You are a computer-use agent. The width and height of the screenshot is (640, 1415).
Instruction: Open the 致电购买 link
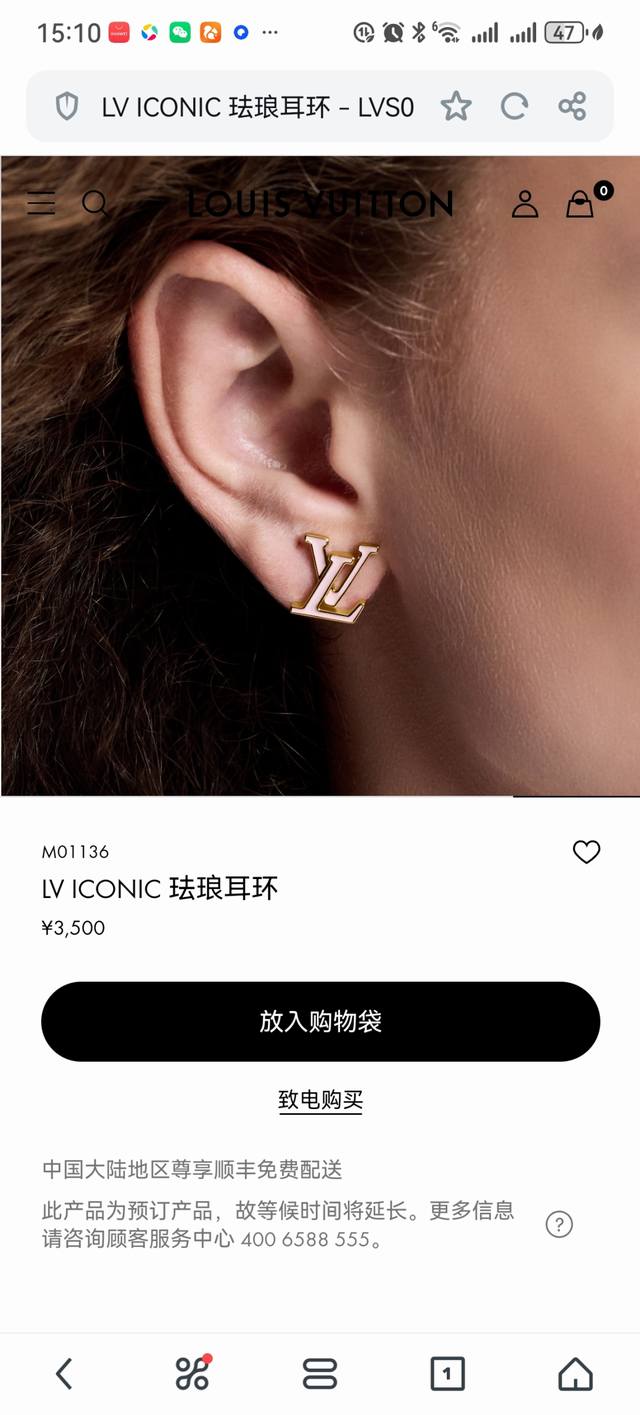[320, 1100]
